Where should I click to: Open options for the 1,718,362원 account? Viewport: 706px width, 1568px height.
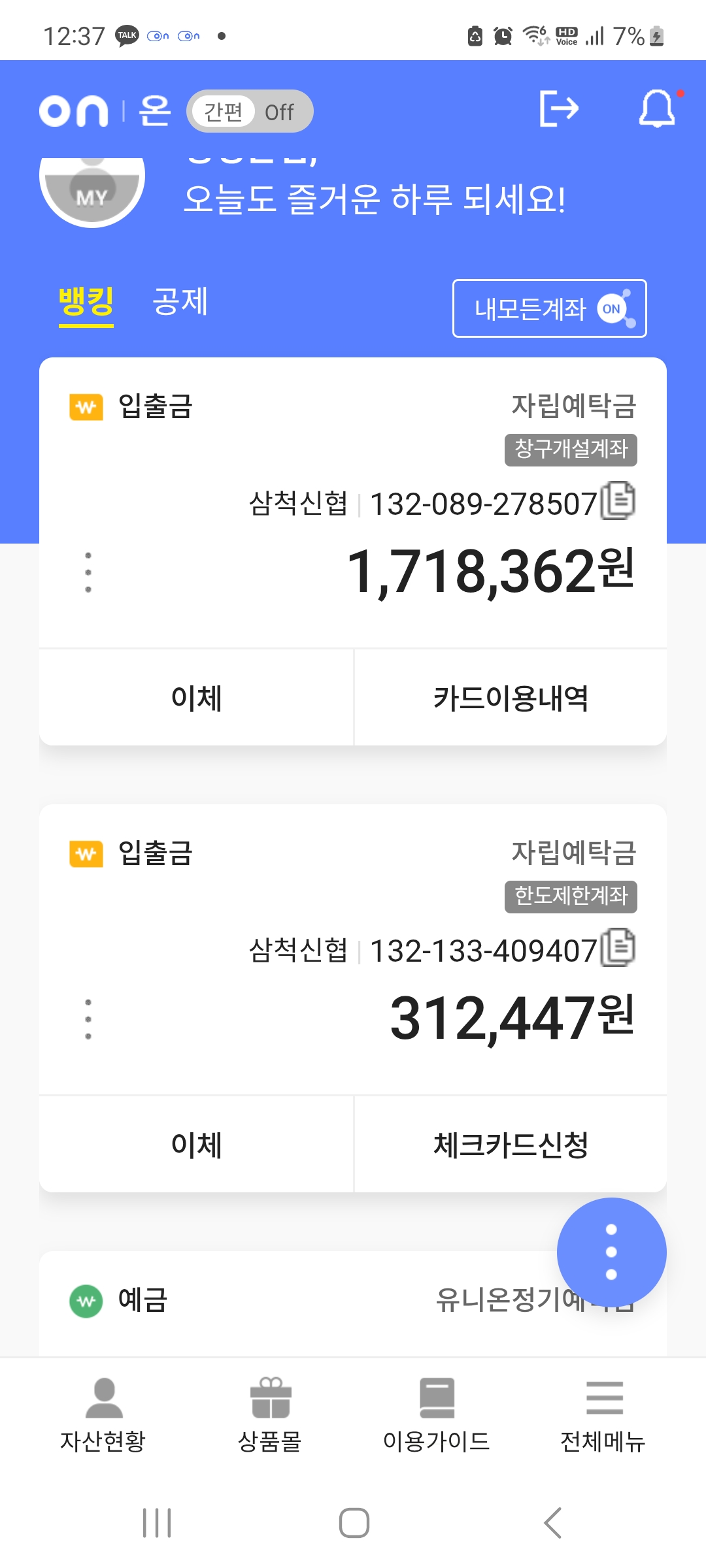(x=88, y=572)
